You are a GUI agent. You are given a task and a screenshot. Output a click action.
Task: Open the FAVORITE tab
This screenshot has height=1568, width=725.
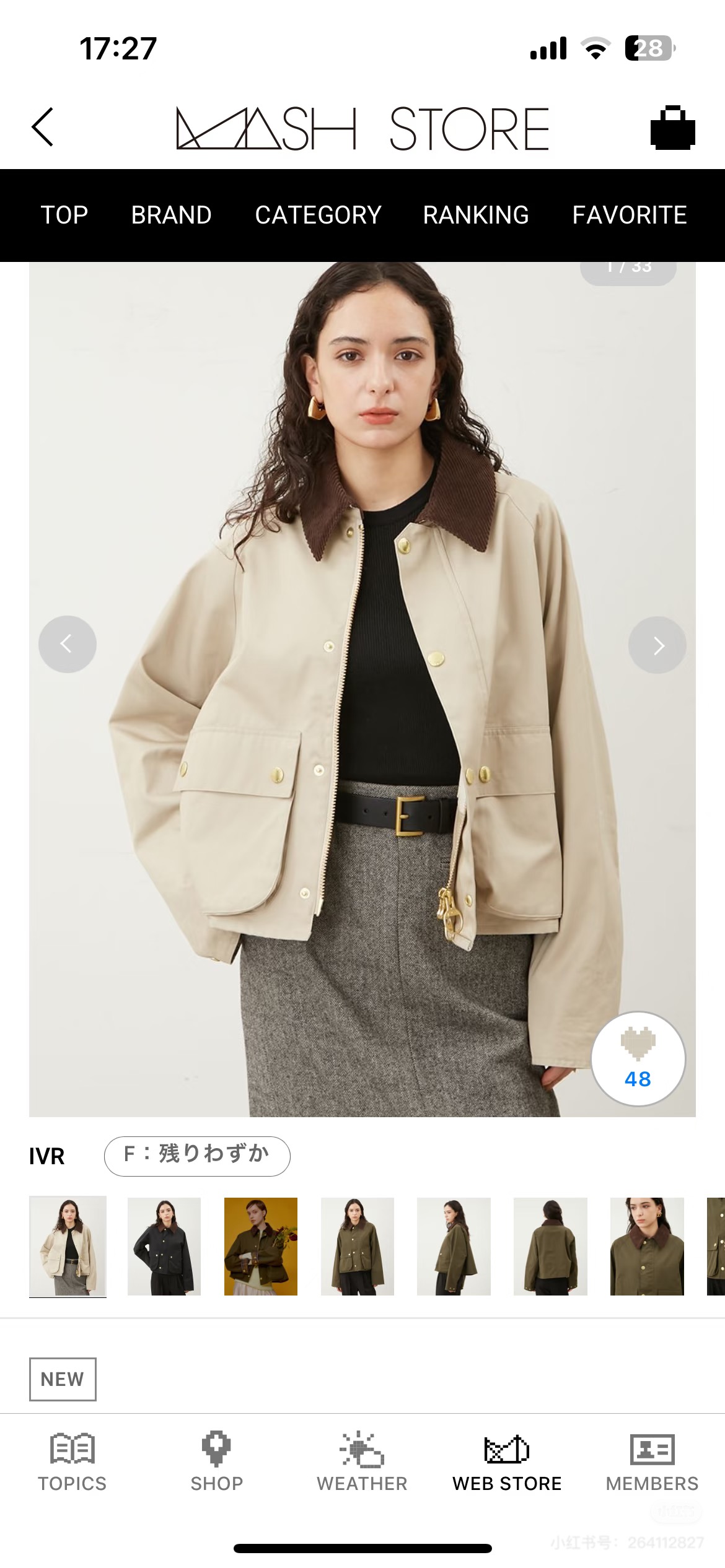click(629, 215)
